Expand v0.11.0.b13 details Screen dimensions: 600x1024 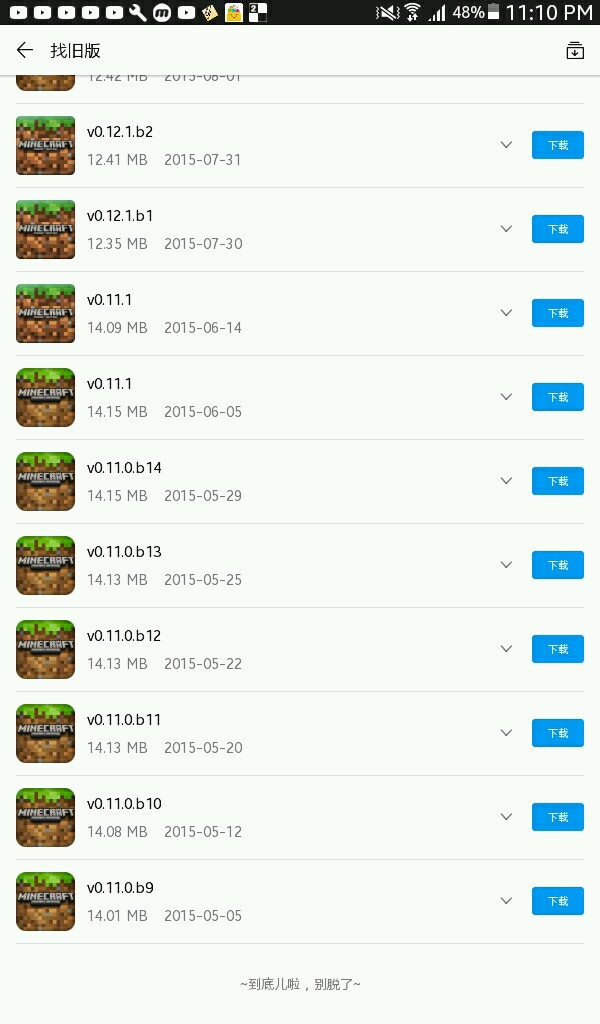(x=506, y=565)
